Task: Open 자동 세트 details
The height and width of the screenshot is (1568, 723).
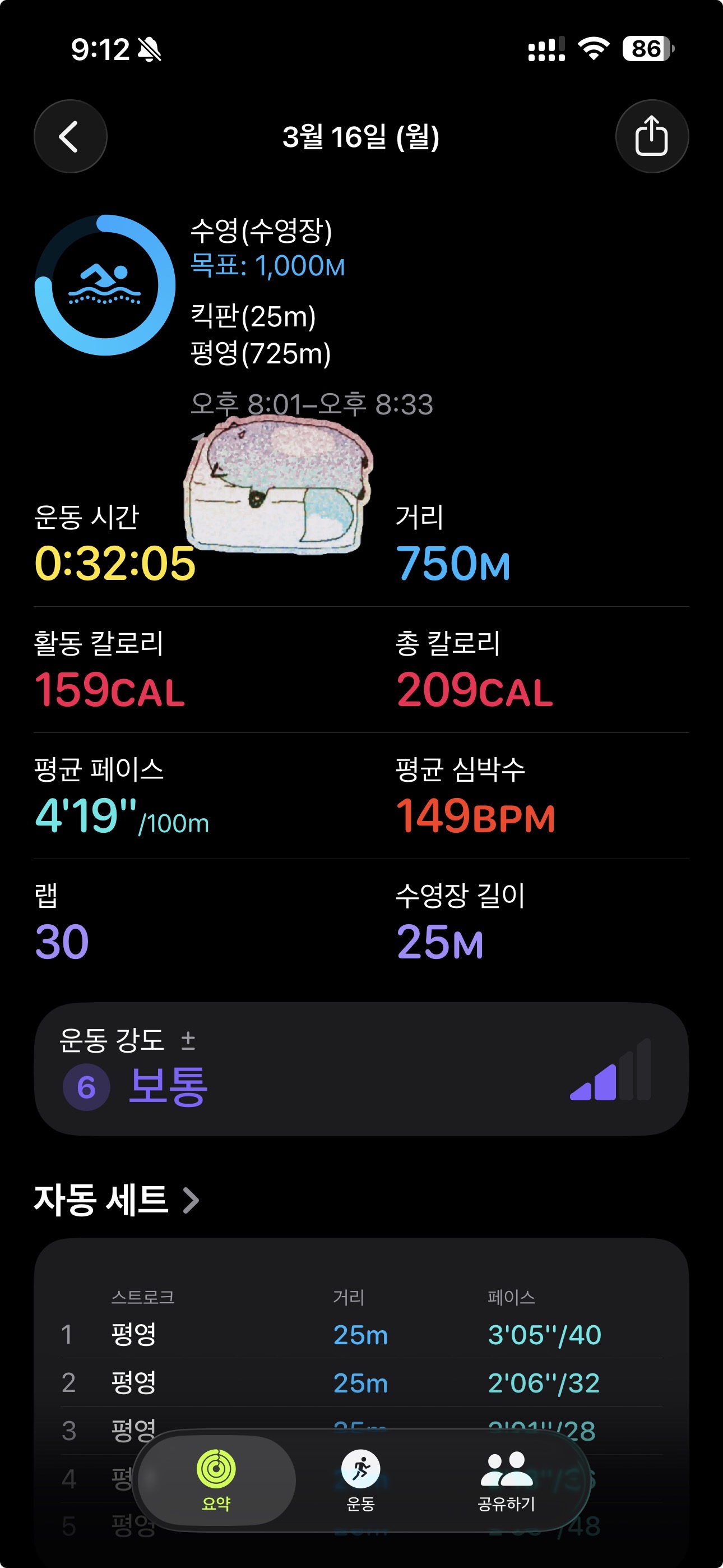Action: 117,1200
